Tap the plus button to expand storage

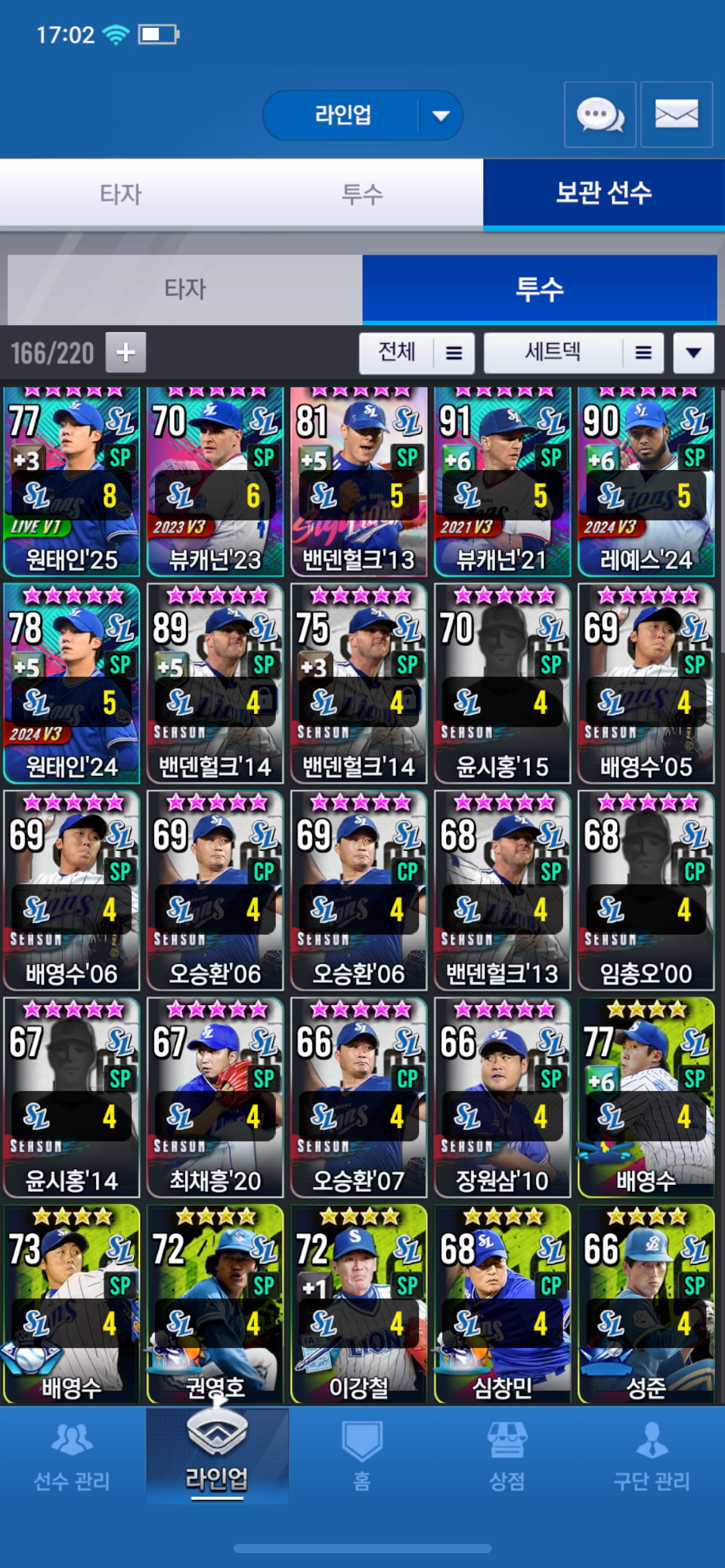pos(126,352)
